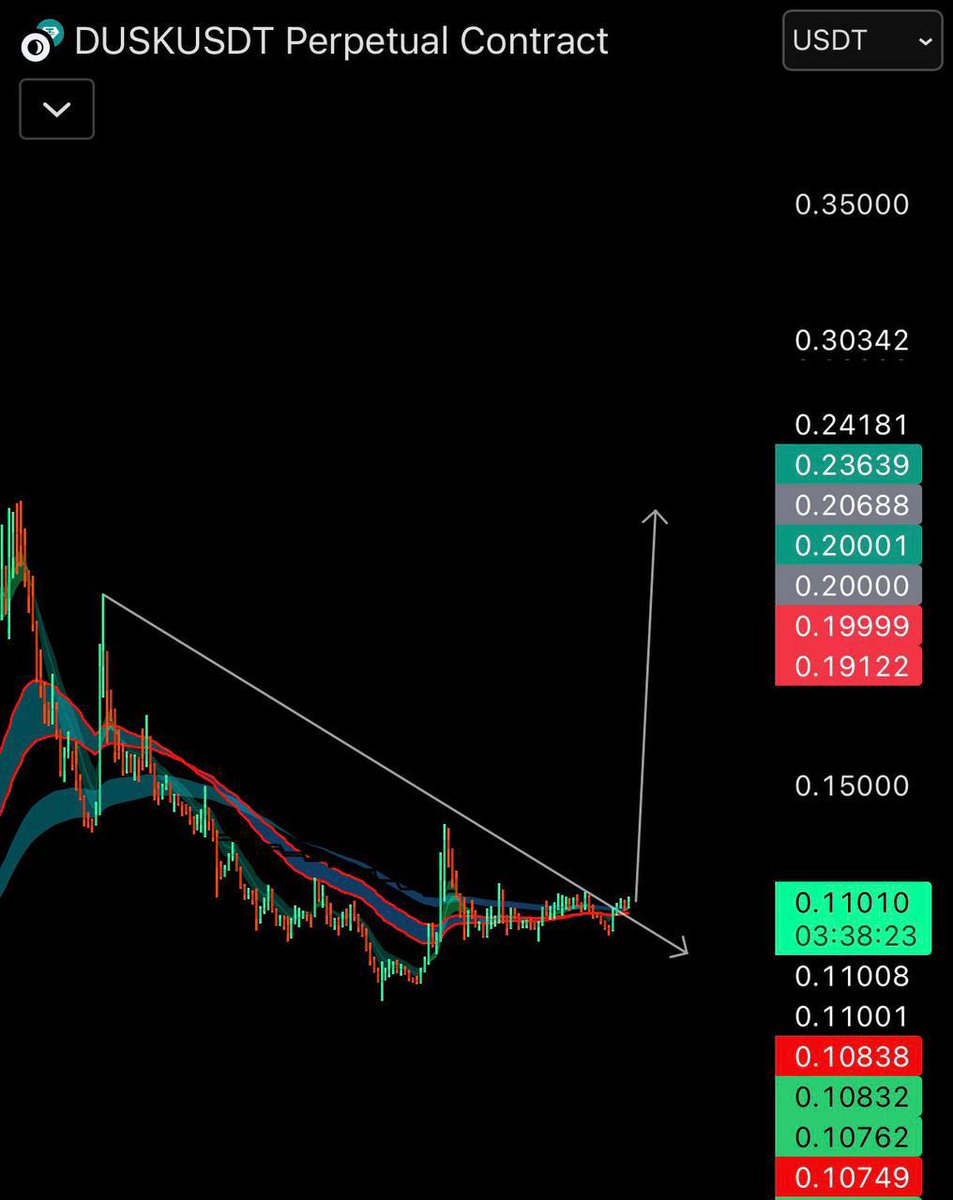This screenshot has width=953, height=1200.
Task: Expand the chevron below the DUSKUSDT title
Action: pos(57,109)
